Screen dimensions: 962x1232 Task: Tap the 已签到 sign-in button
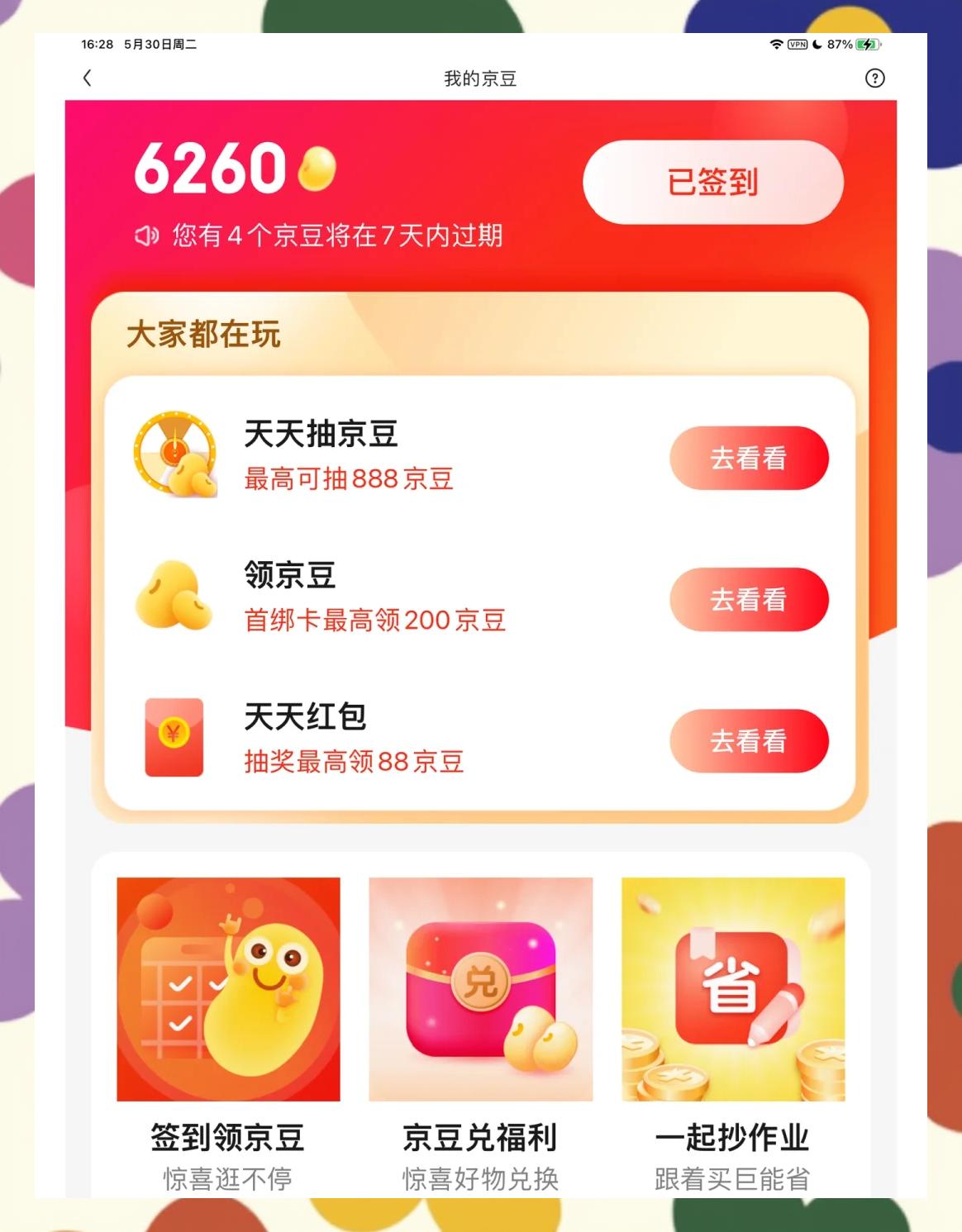pos(712,183)
